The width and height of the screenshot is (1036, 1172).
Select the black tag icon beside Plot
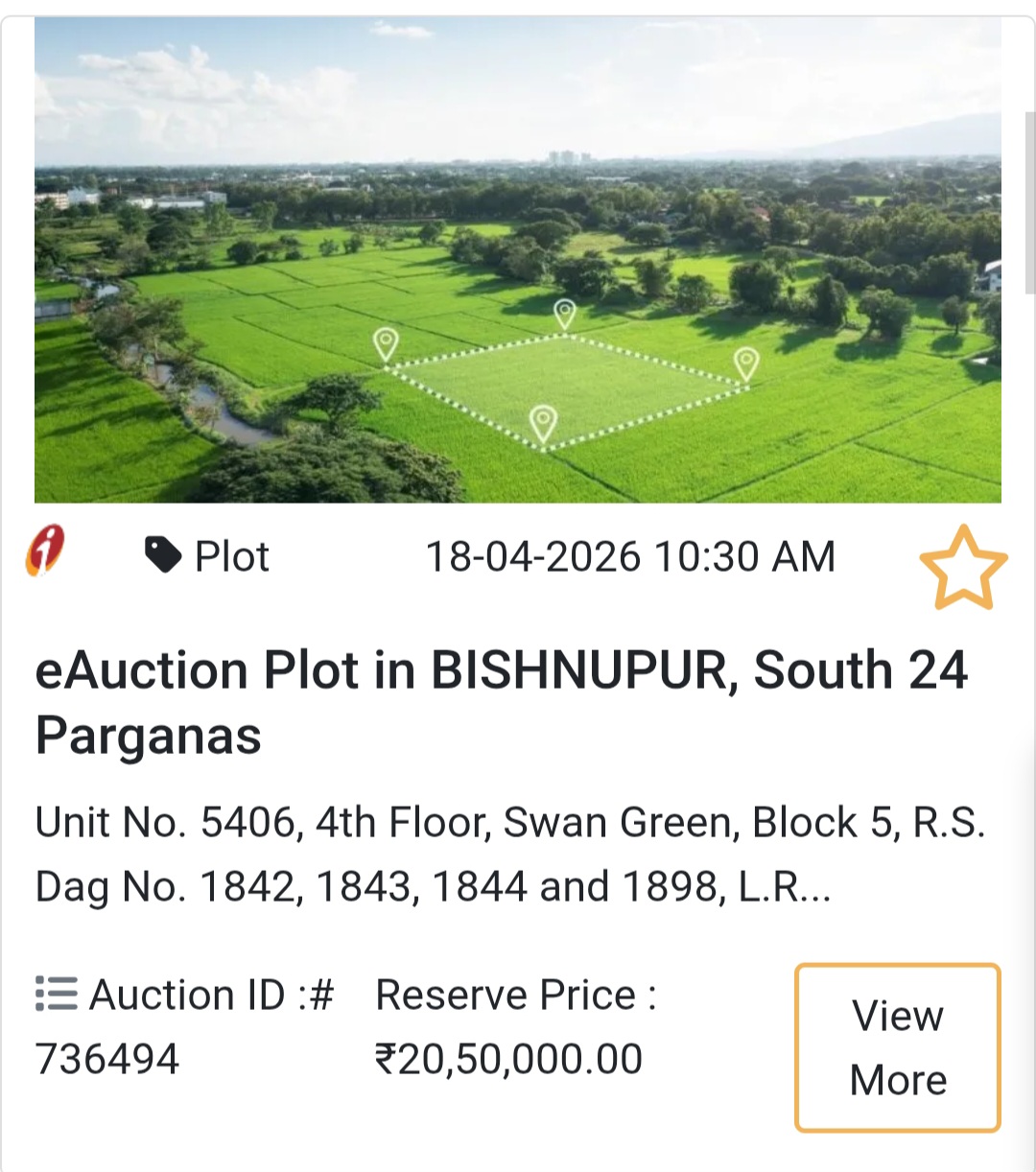click(x=163, y=553)
